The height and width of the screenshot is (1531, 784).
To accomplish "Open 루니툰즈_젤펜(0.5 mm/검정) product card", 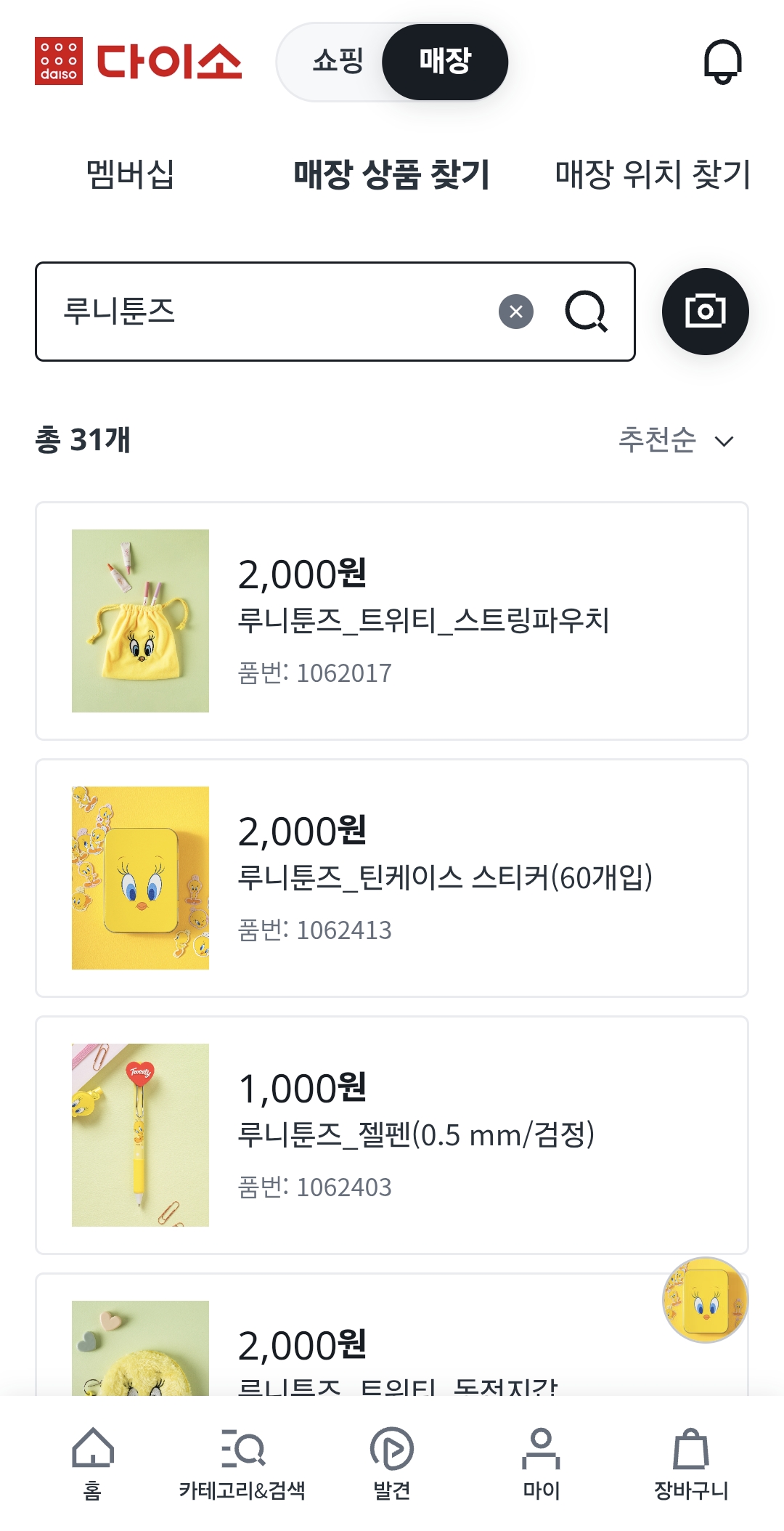I will coord(392,1135).
